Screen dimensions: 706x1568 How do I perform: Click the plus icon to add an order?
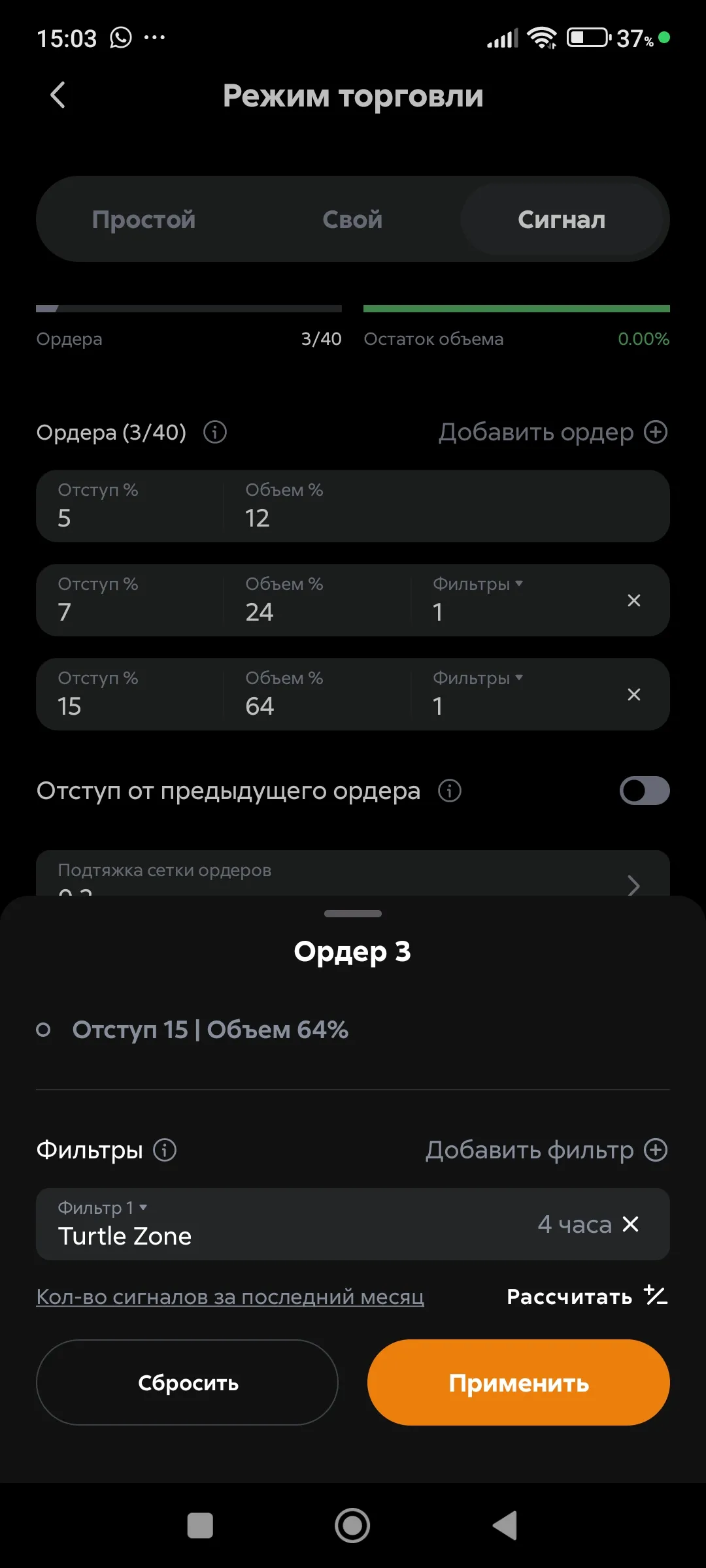click(656, 432)
